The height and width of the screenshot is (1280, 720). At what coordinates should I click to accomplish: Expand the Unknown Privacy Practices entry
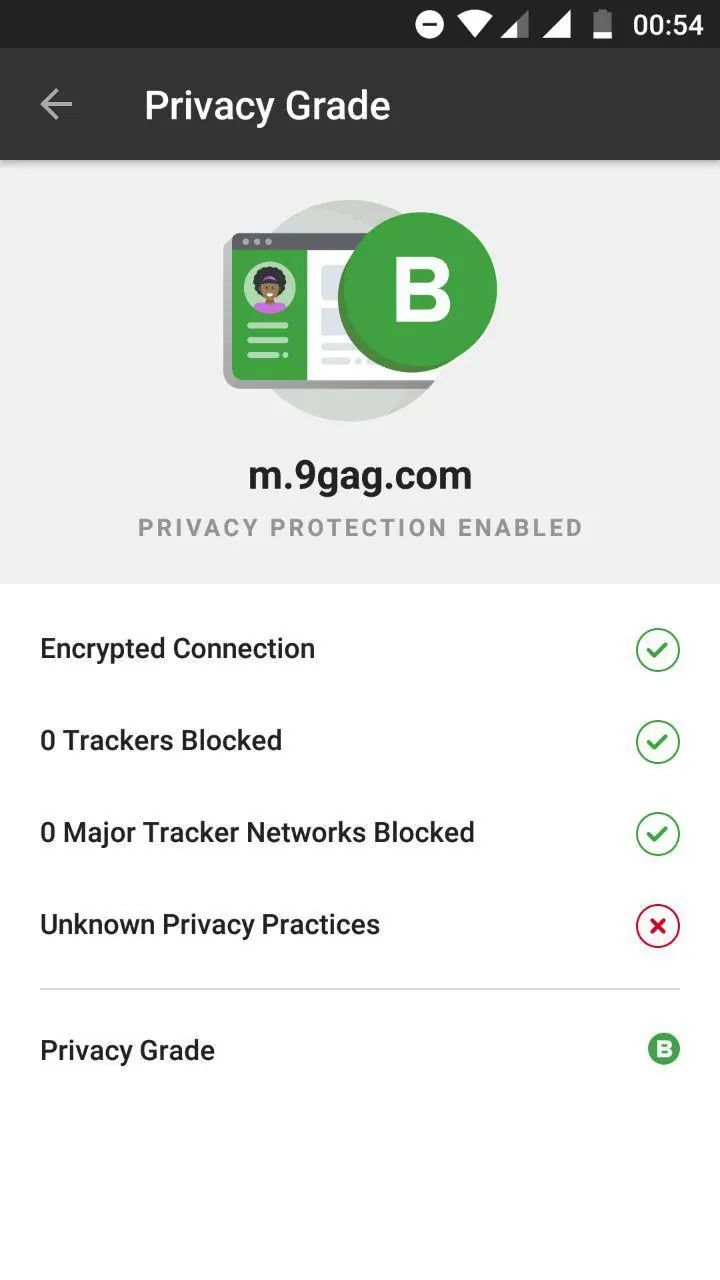point(210,924)
